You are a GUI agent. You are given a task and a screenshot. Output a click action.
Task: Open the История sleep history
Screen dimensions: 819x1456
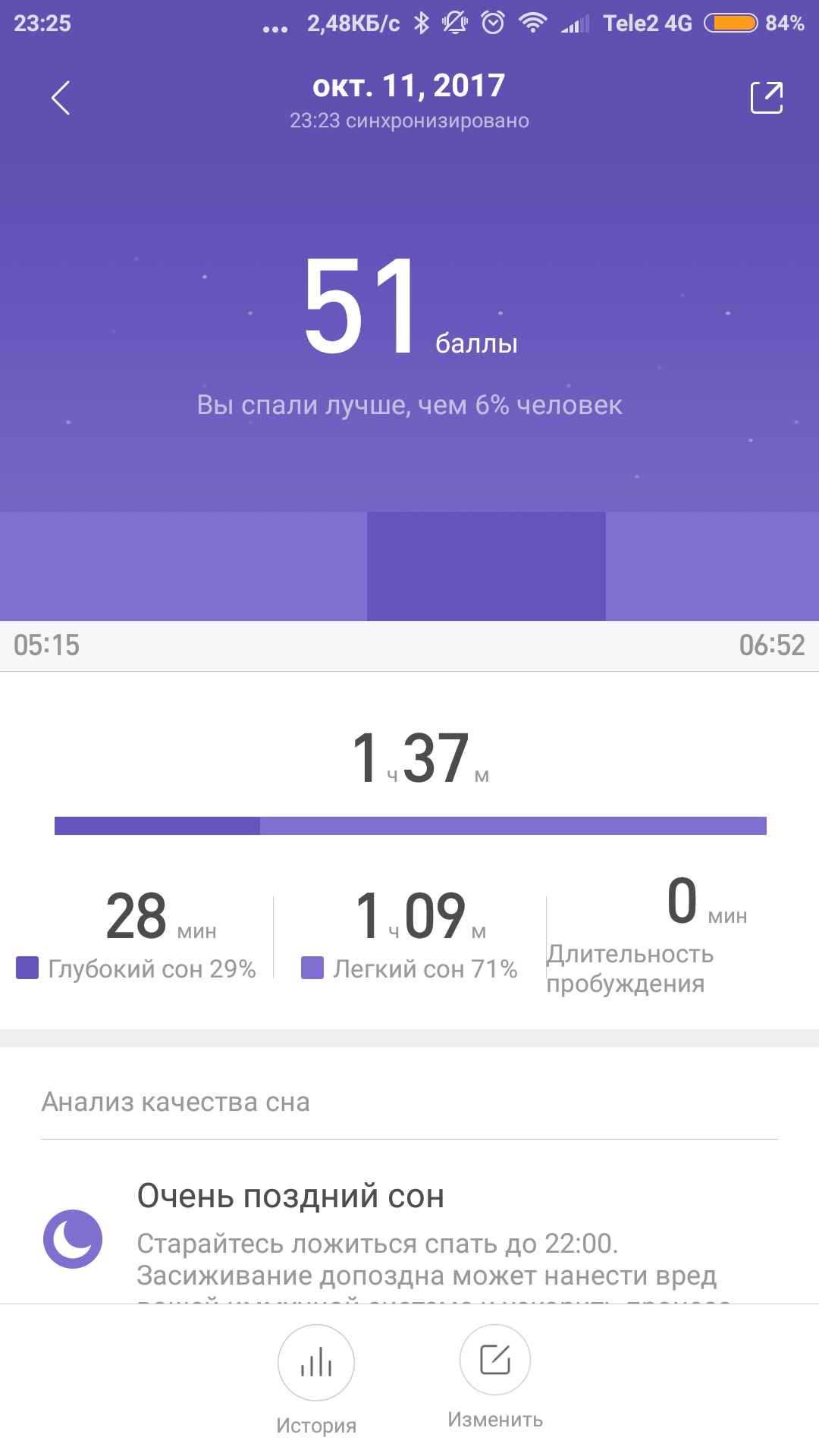click(x=316, y=1363)
